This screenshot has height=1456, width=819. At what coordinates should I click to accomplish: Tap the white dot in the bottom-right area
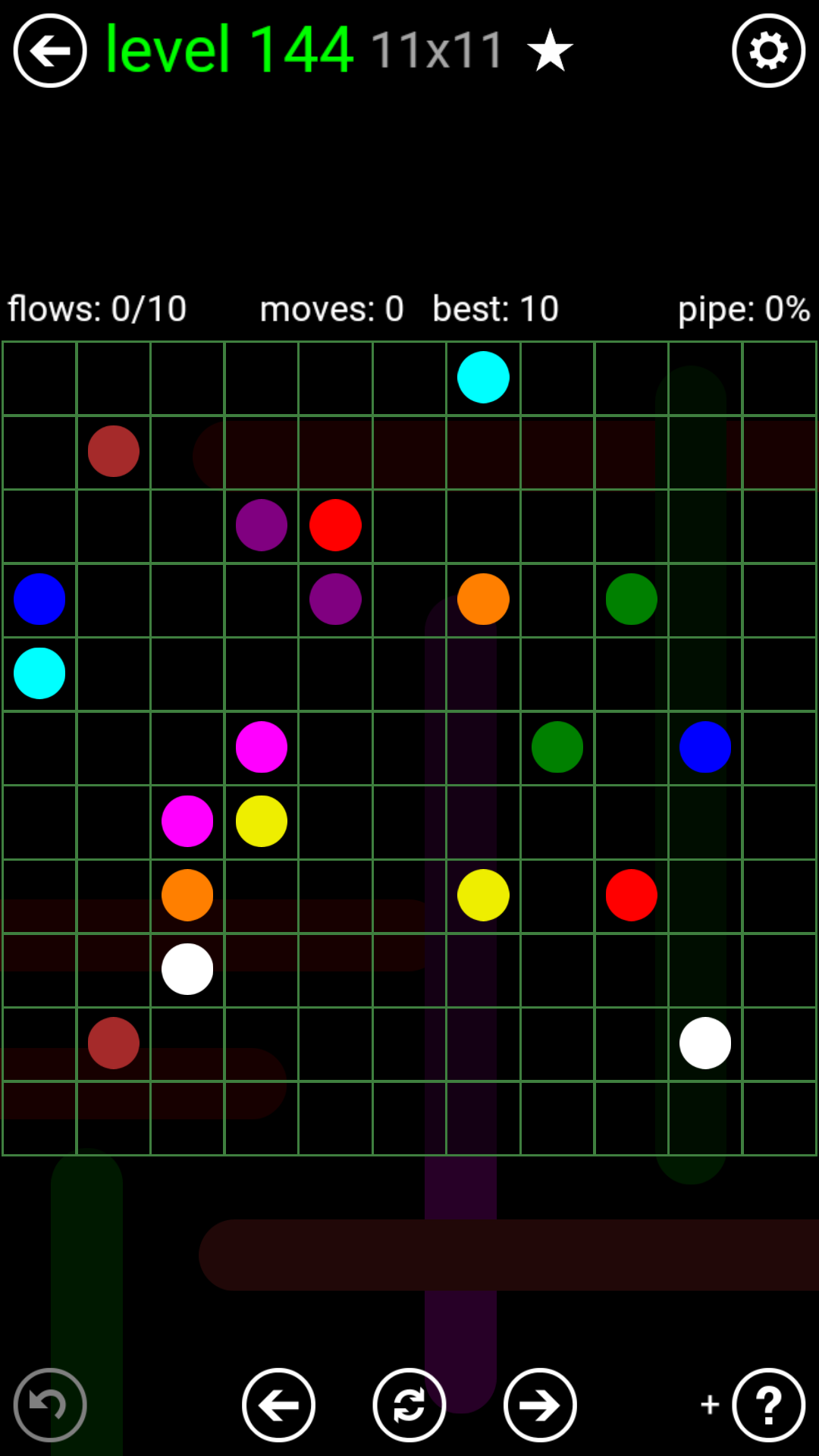coord(705,1043)
